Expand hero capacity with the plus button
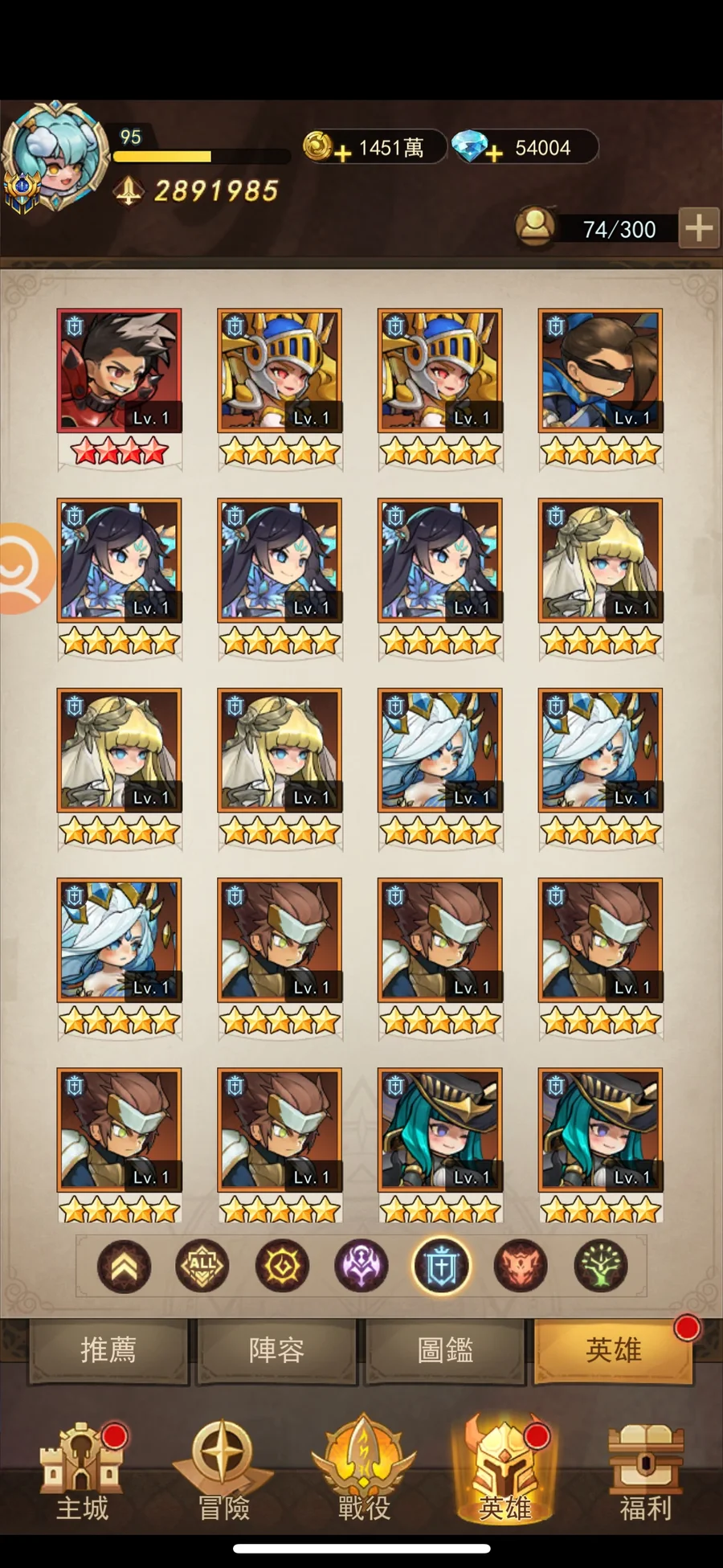 pos(699,228)
